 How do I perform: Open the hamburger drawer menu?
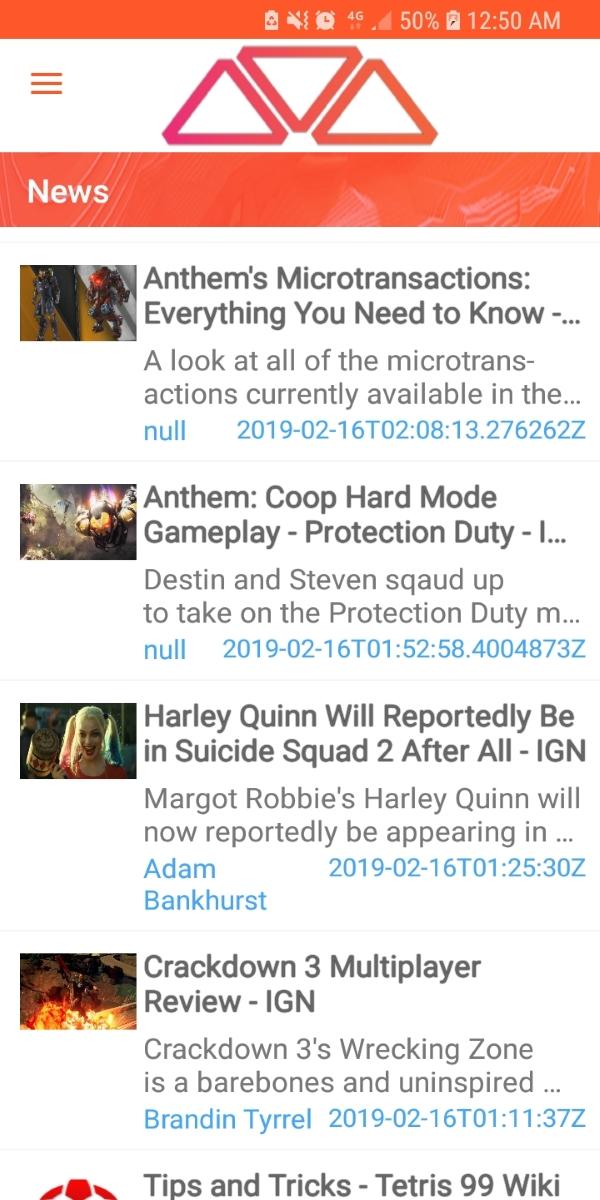coord(46,84)
